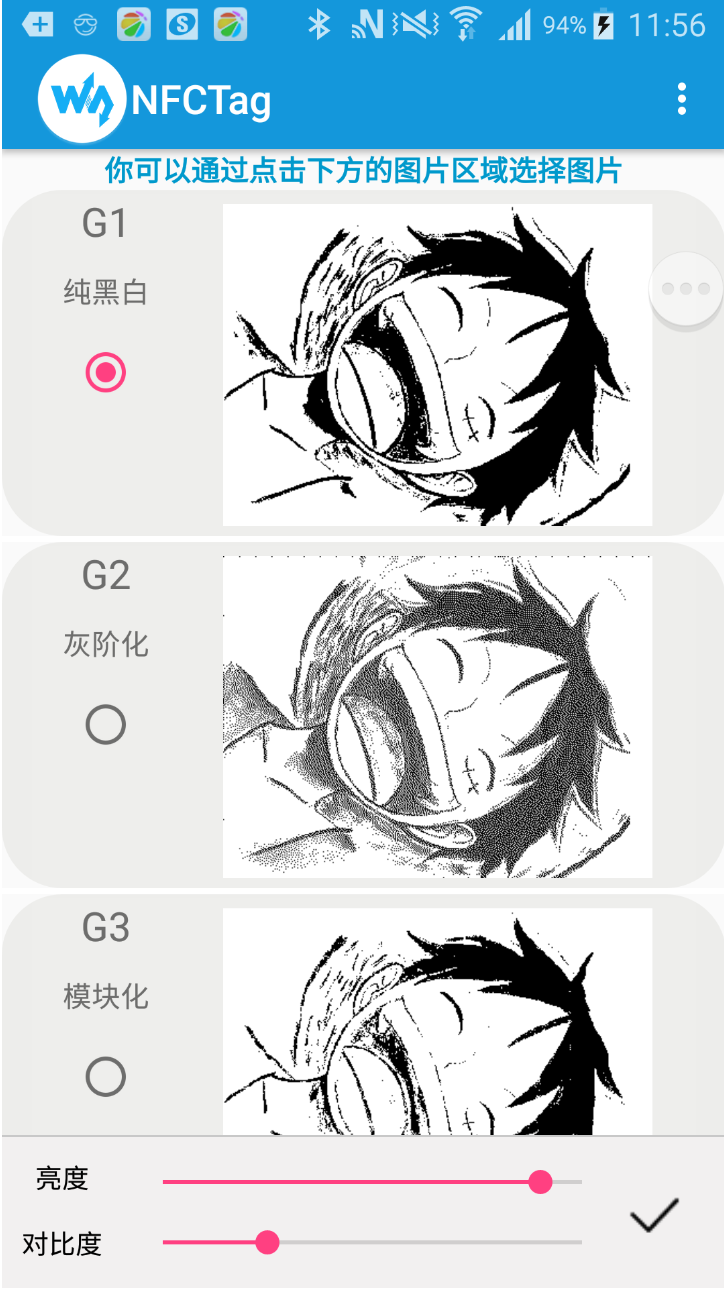
Task: Select the G2 灰阶化 radio button
Action: pos(106,724)
